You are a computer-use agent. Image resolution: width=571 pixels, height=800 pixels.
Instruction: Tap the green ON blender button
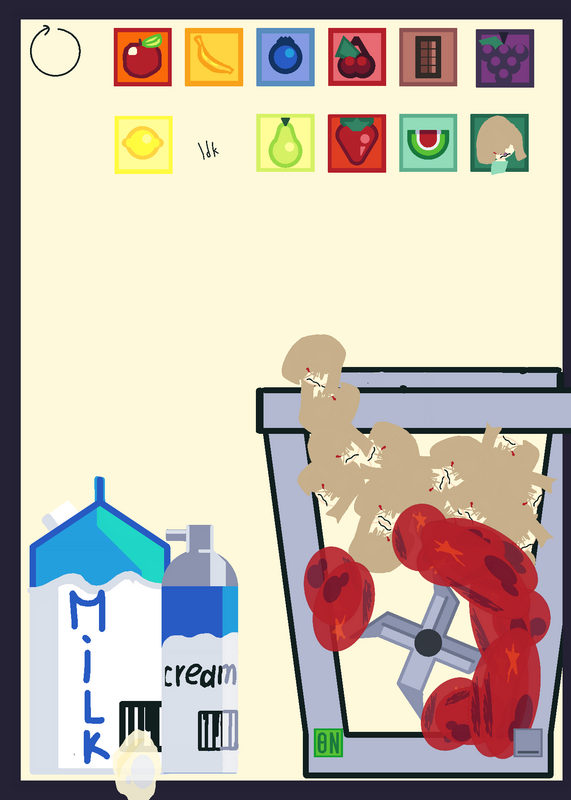(x=328, y=743)
